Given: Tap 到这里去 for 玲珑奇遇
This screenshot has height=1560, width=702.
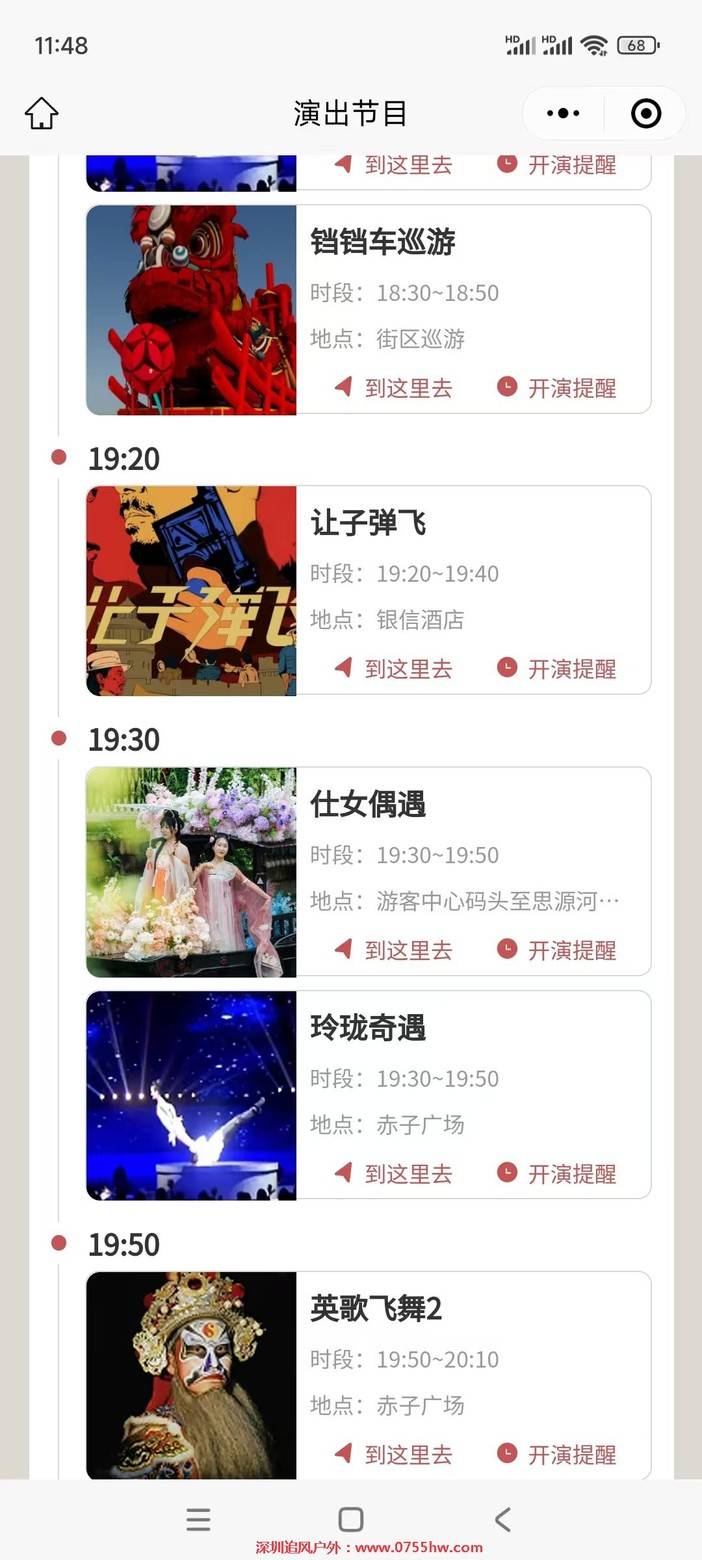Looking at the screenshot, I should (394, 1174).
